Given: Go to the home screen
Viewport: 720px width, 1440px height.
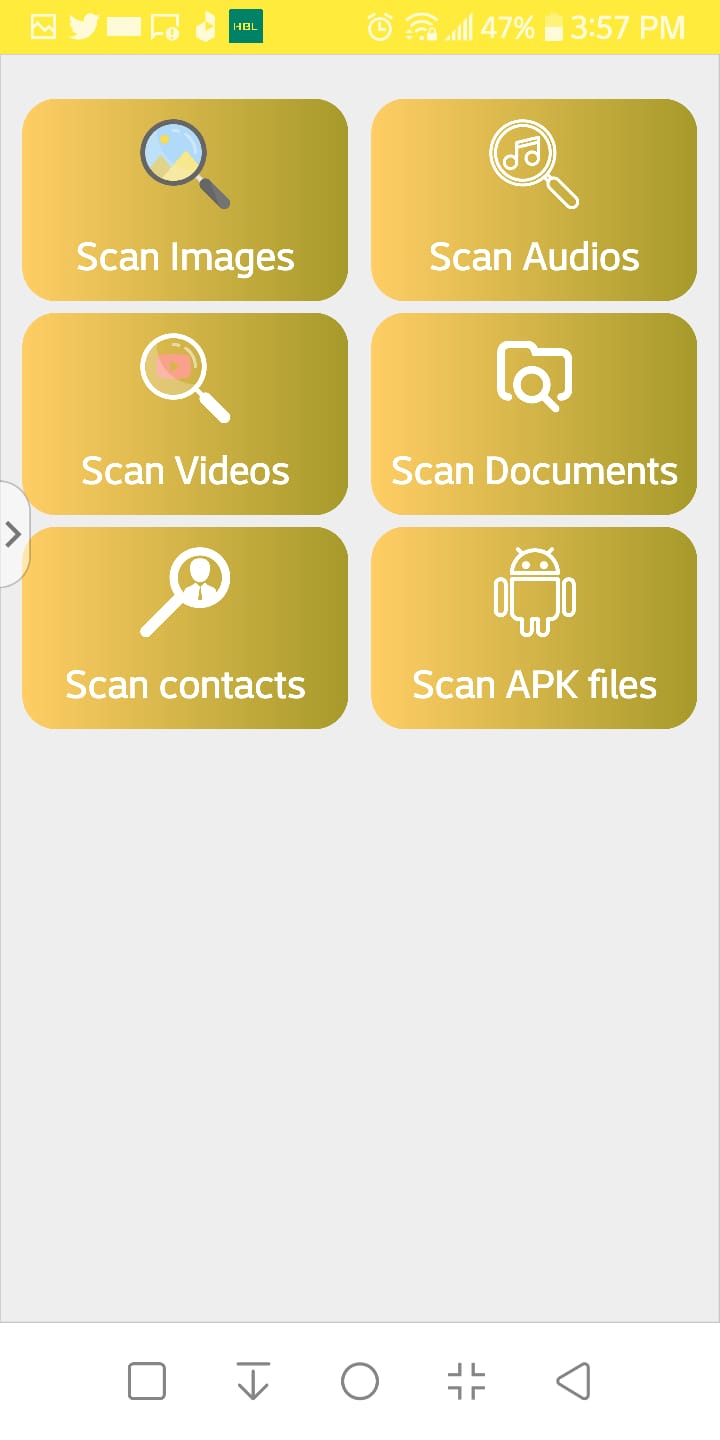Looking at the screenshot, I should tap(360, 1382).
